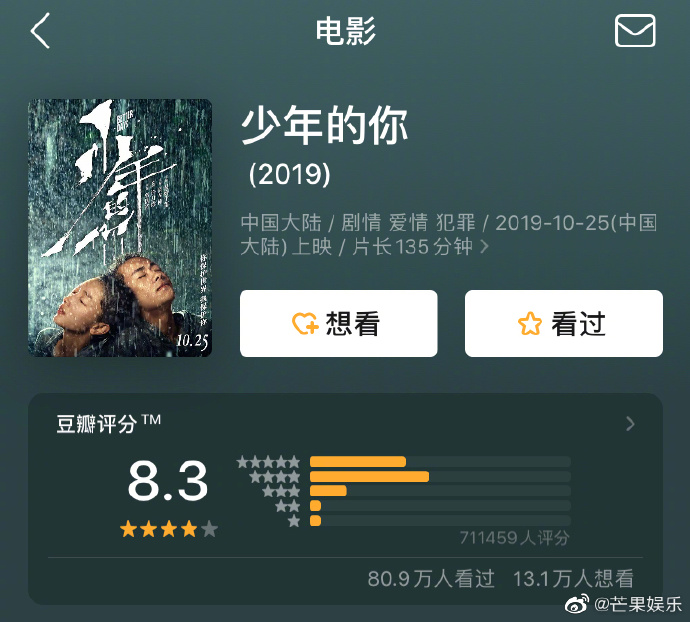Open the 豆瓣评分 rating details

pyautogui.click(x=630, y=424)
